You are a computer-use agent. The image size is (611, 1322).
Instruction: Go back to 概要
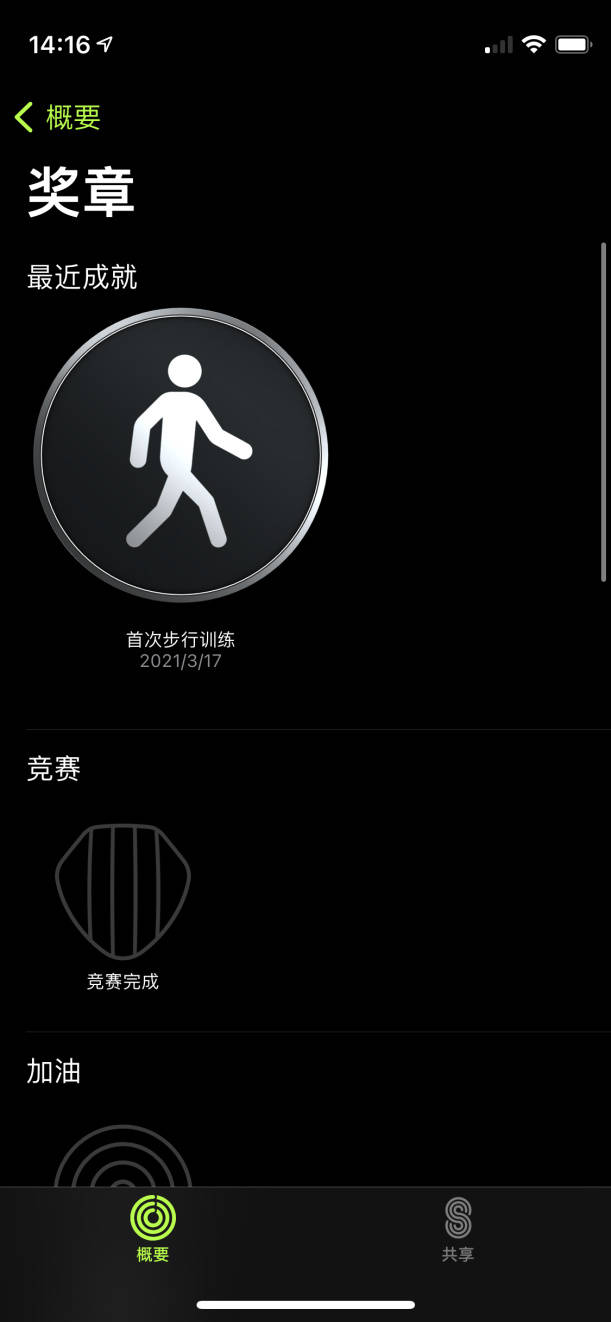(x=58, y=117)
